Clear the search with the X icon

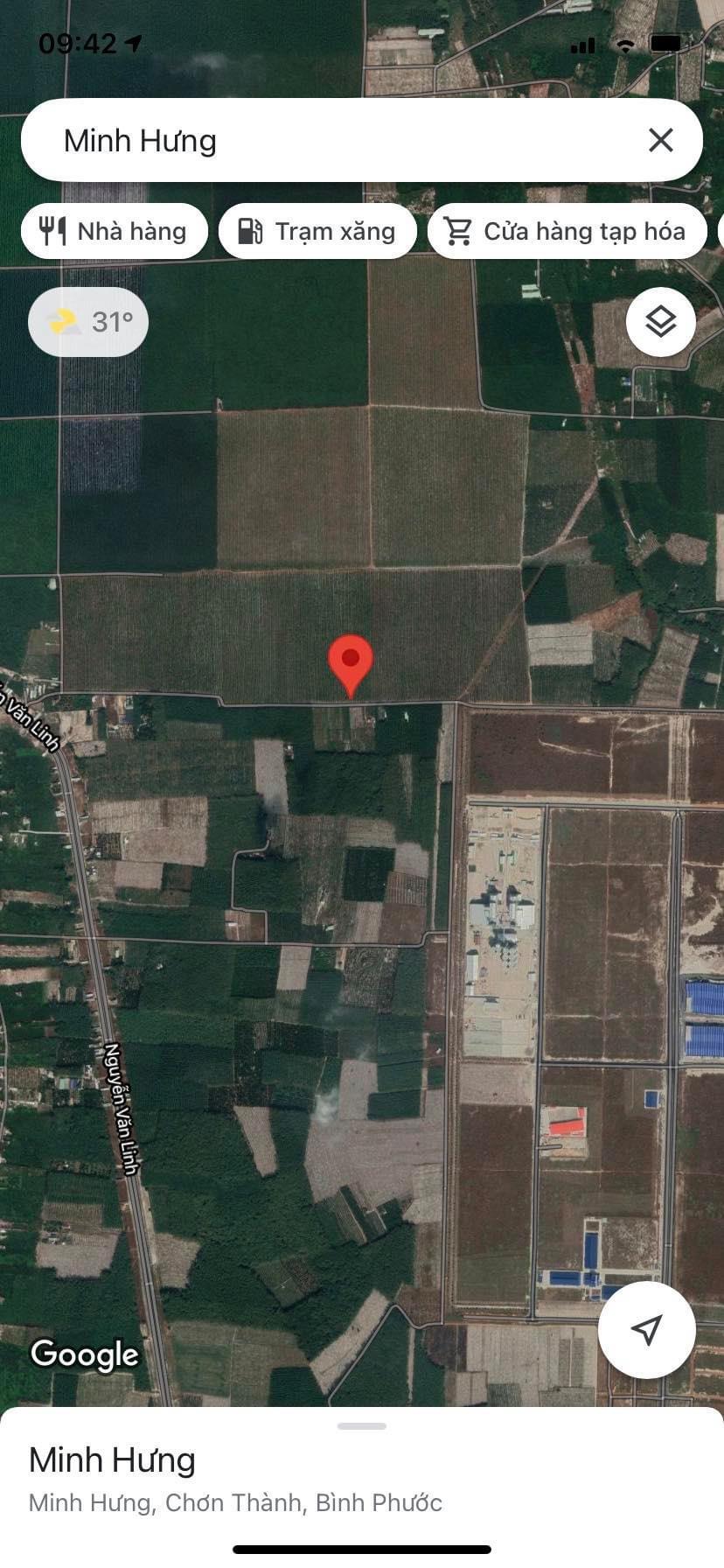[x=660, y=140]
